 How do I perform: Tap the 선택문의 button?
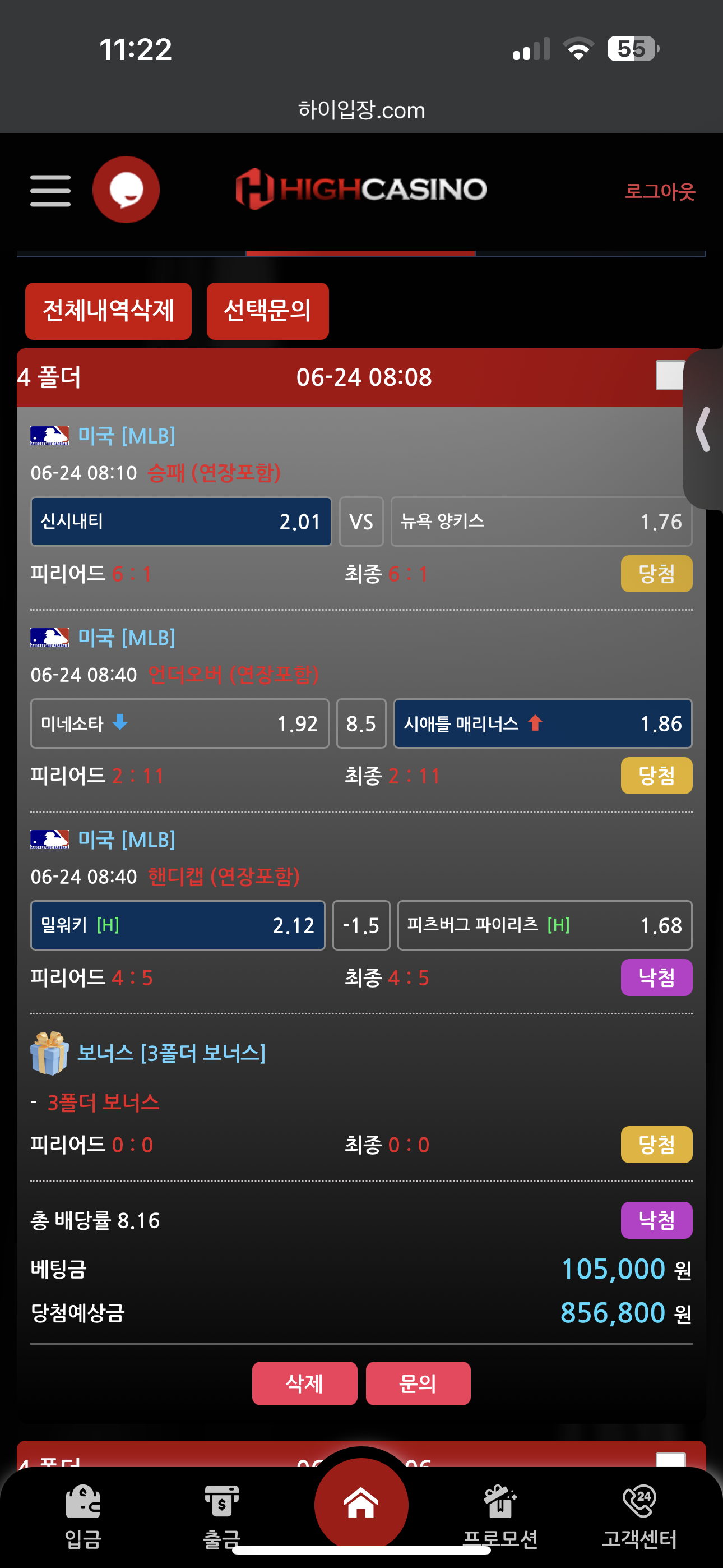point(267,311)
